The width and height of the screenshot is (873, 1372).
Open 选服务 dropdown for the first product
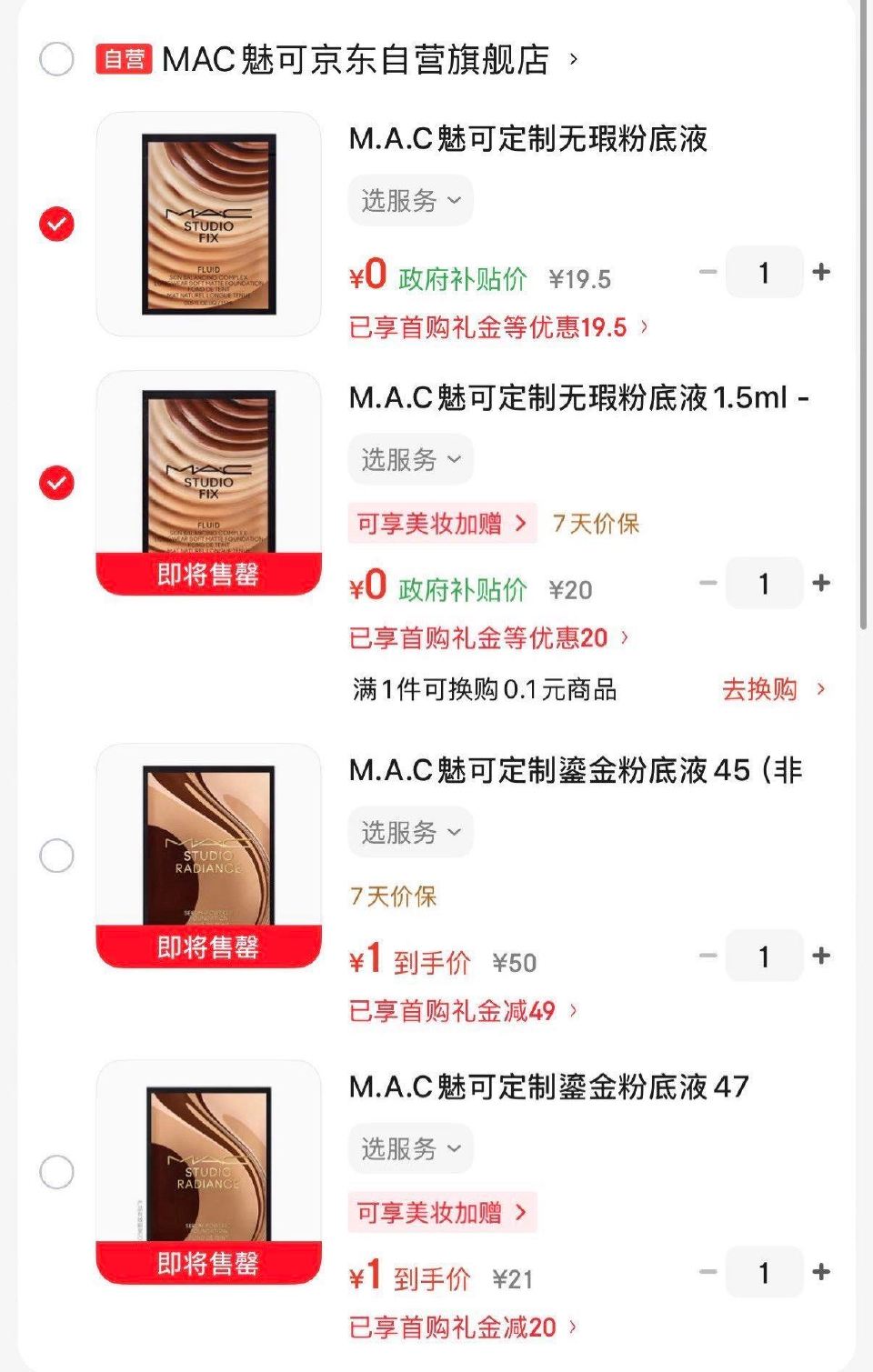click(410, 199)
